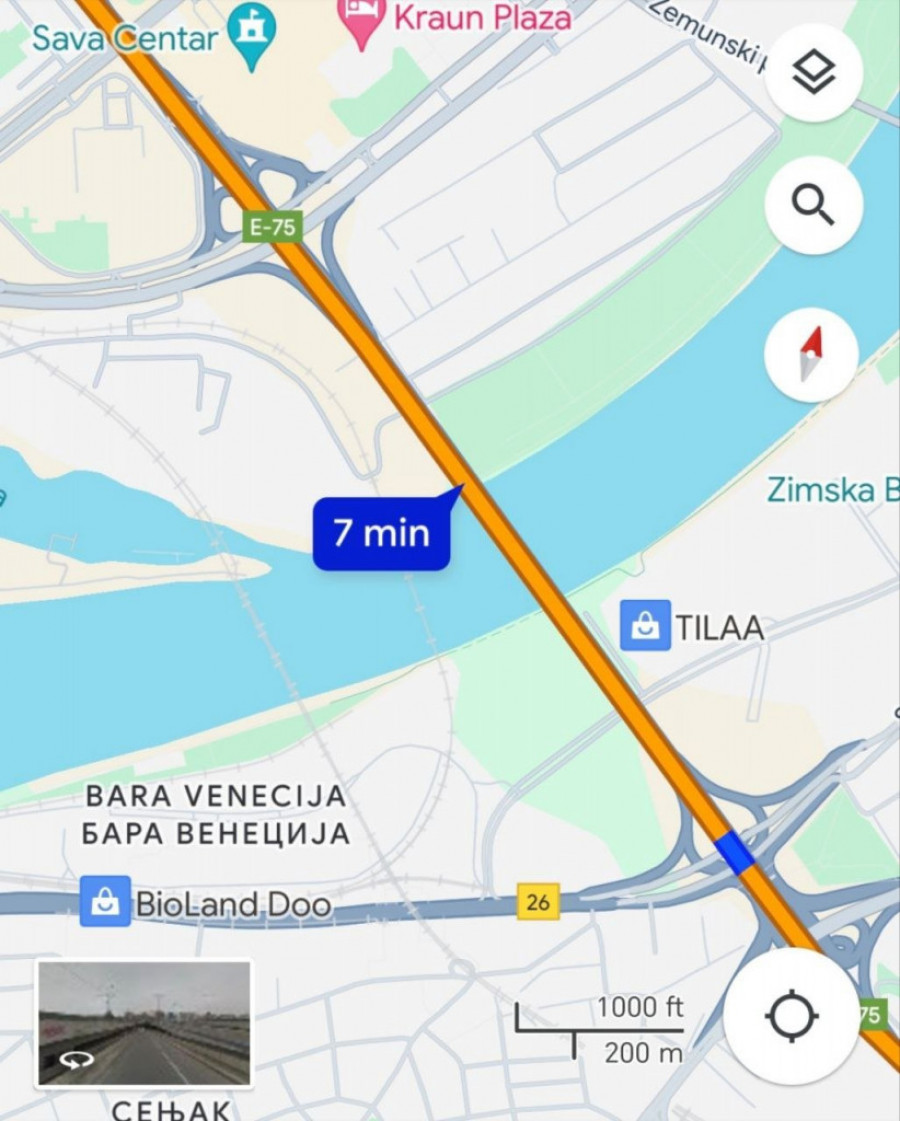Reset map orientation with the compass

point(811,354)
